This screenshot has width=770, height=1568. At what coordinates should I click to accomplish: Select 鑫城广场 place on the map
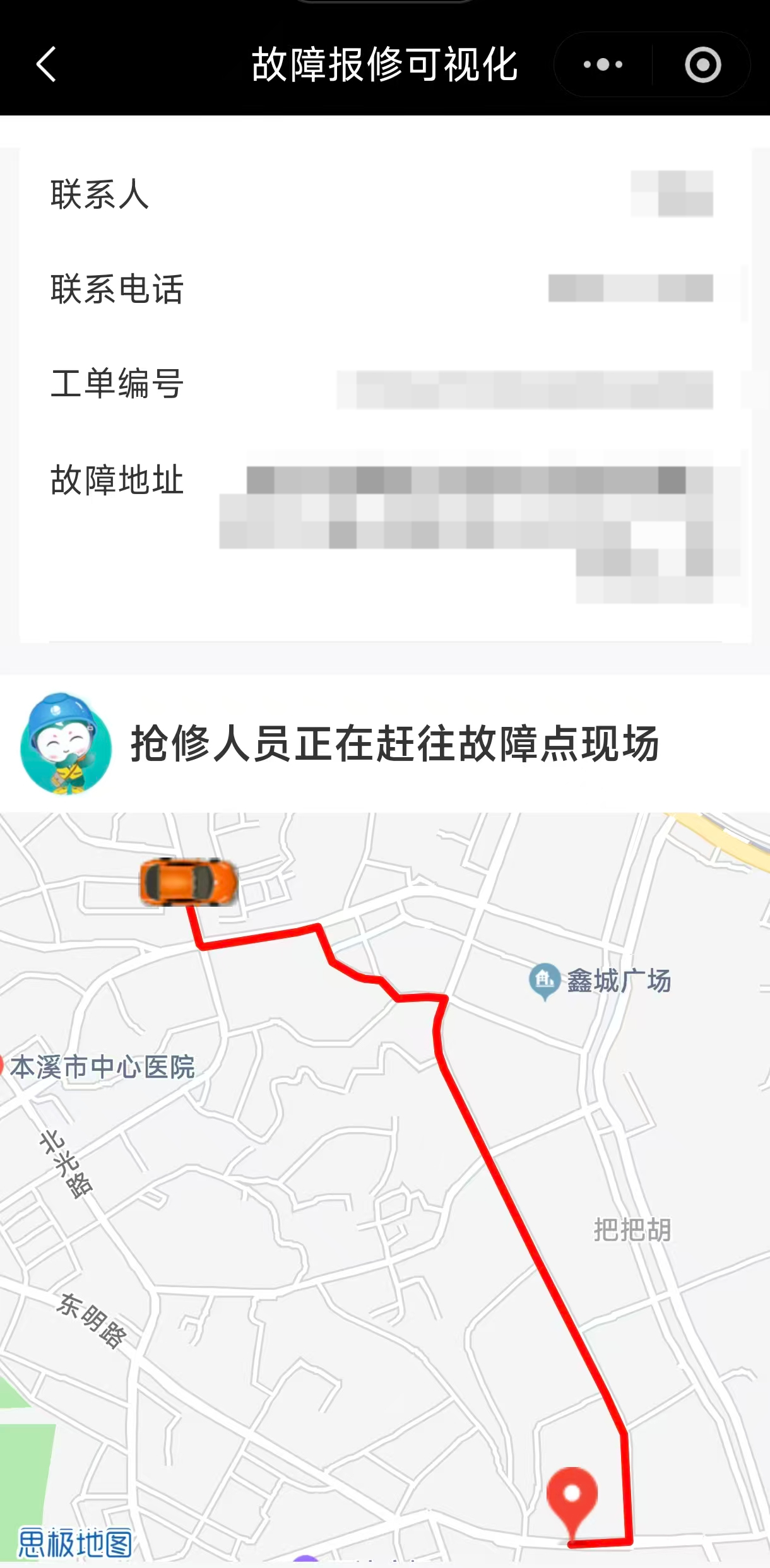coord(600,981)
